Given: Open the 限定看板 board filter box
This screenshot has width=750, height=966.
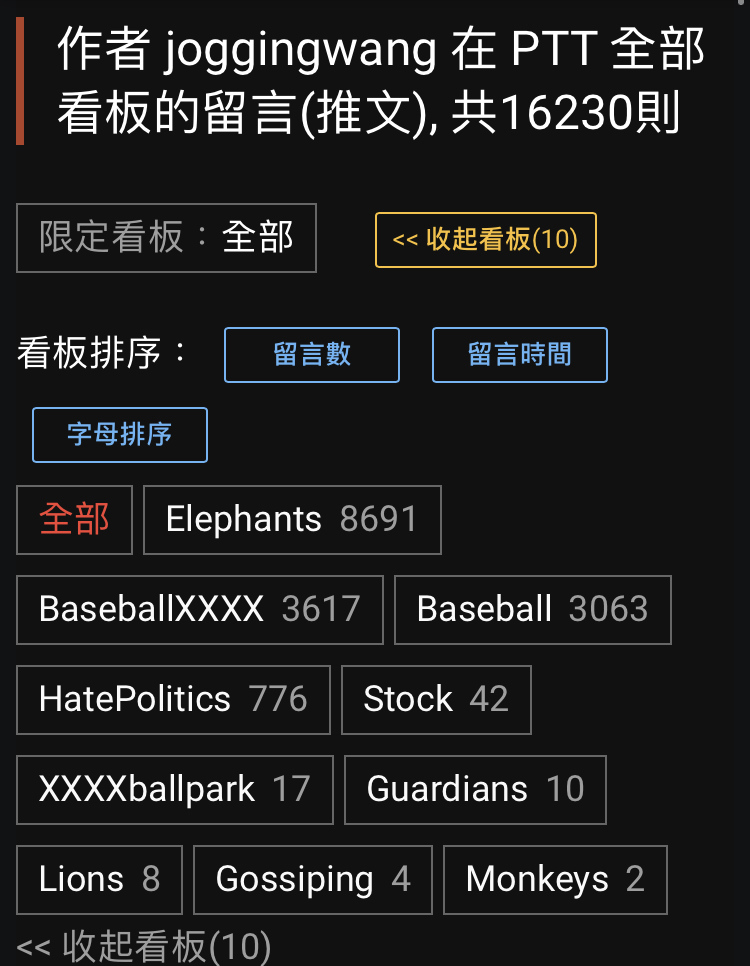Looking at the screenshot, I should 166,238.
